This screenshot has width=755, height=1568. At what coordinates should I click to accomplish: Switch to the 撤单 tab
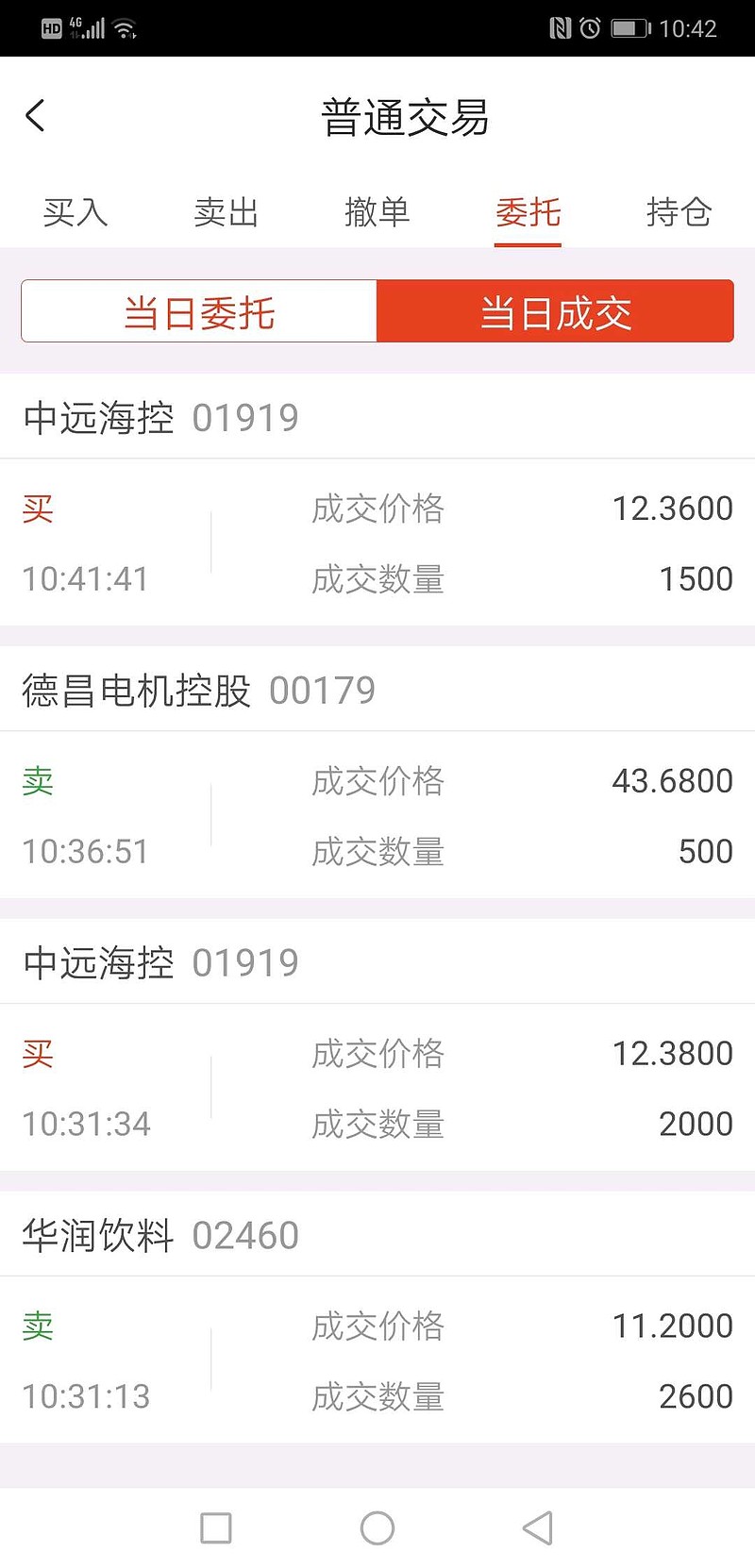coord(377,213)
